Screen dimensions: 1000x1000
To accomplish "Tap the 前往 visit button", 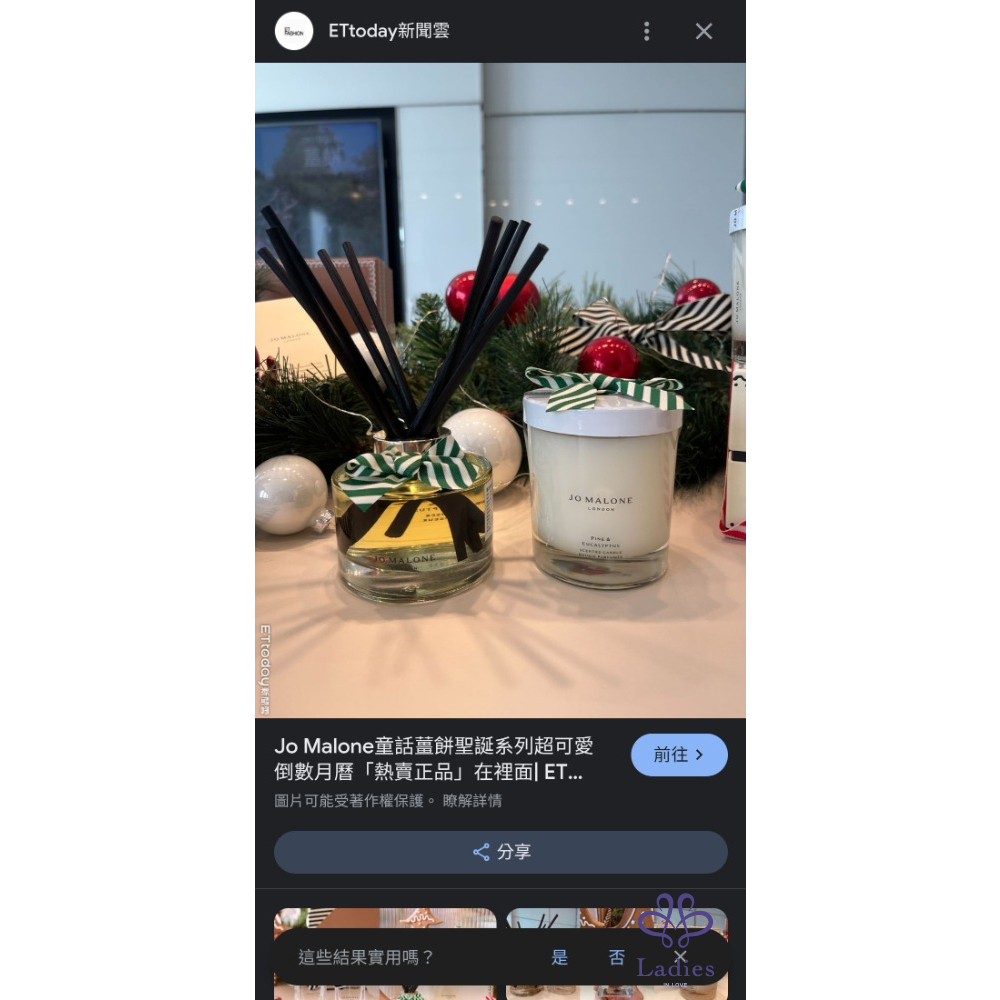I will 679,755.
